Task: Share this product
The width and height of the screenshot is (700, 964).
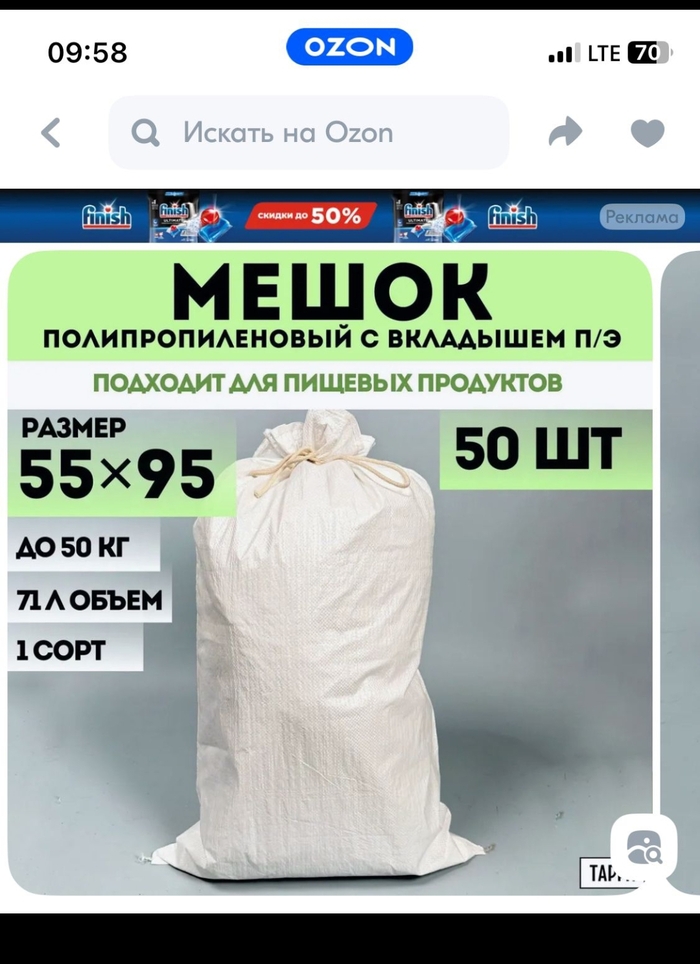Action: [566, 132]
